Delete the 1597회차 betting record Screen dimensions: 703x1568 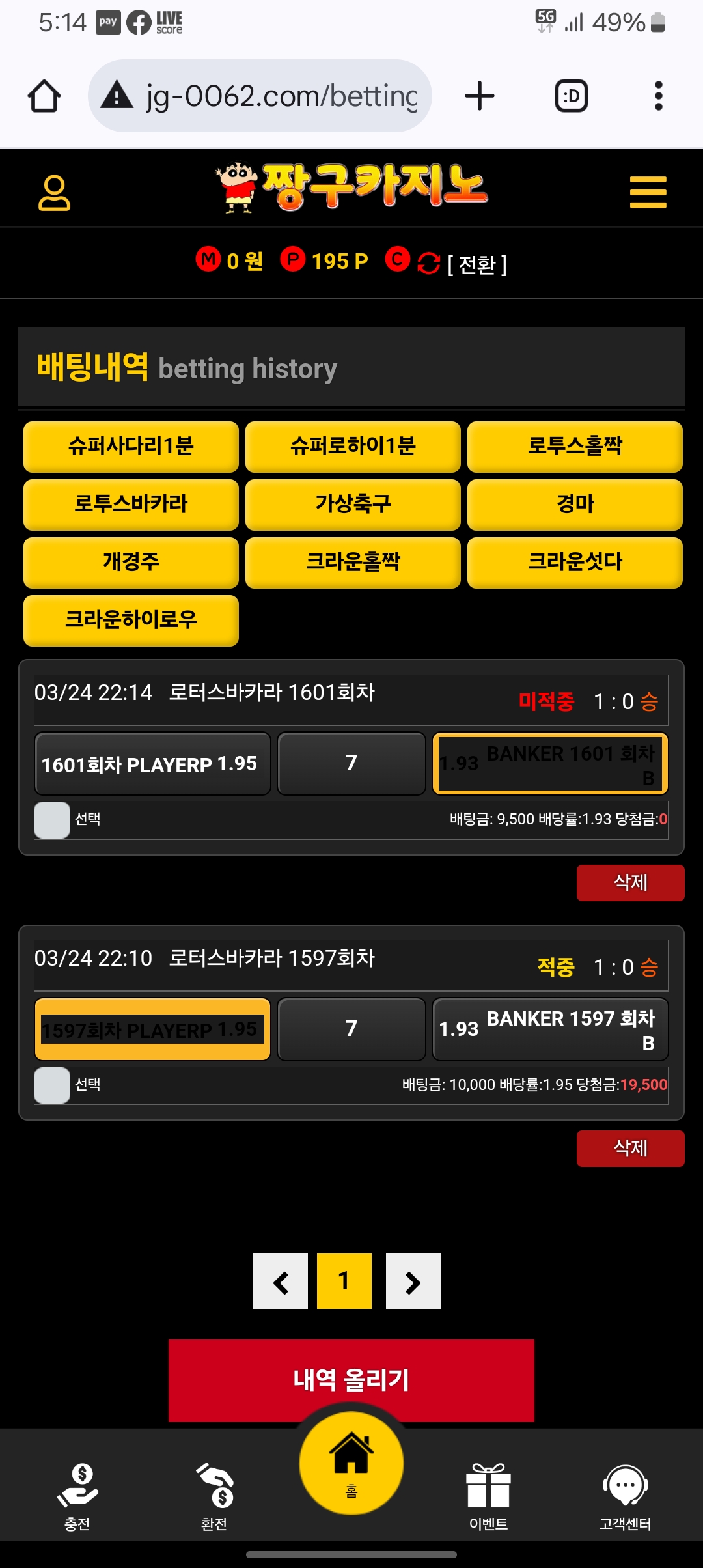(630, 1148)
